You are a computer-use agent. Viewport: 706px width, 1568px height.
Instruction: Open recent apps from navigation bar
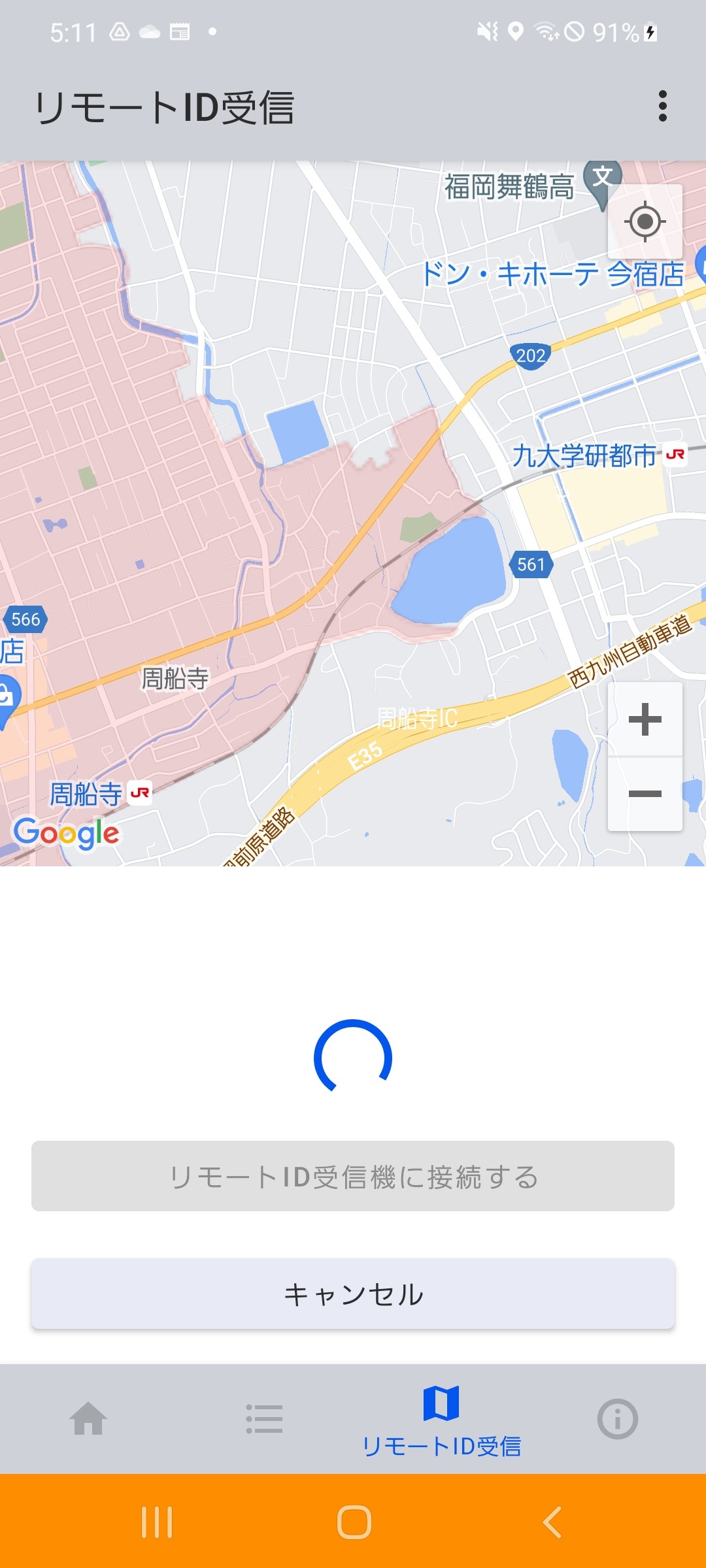point(157,1522)
